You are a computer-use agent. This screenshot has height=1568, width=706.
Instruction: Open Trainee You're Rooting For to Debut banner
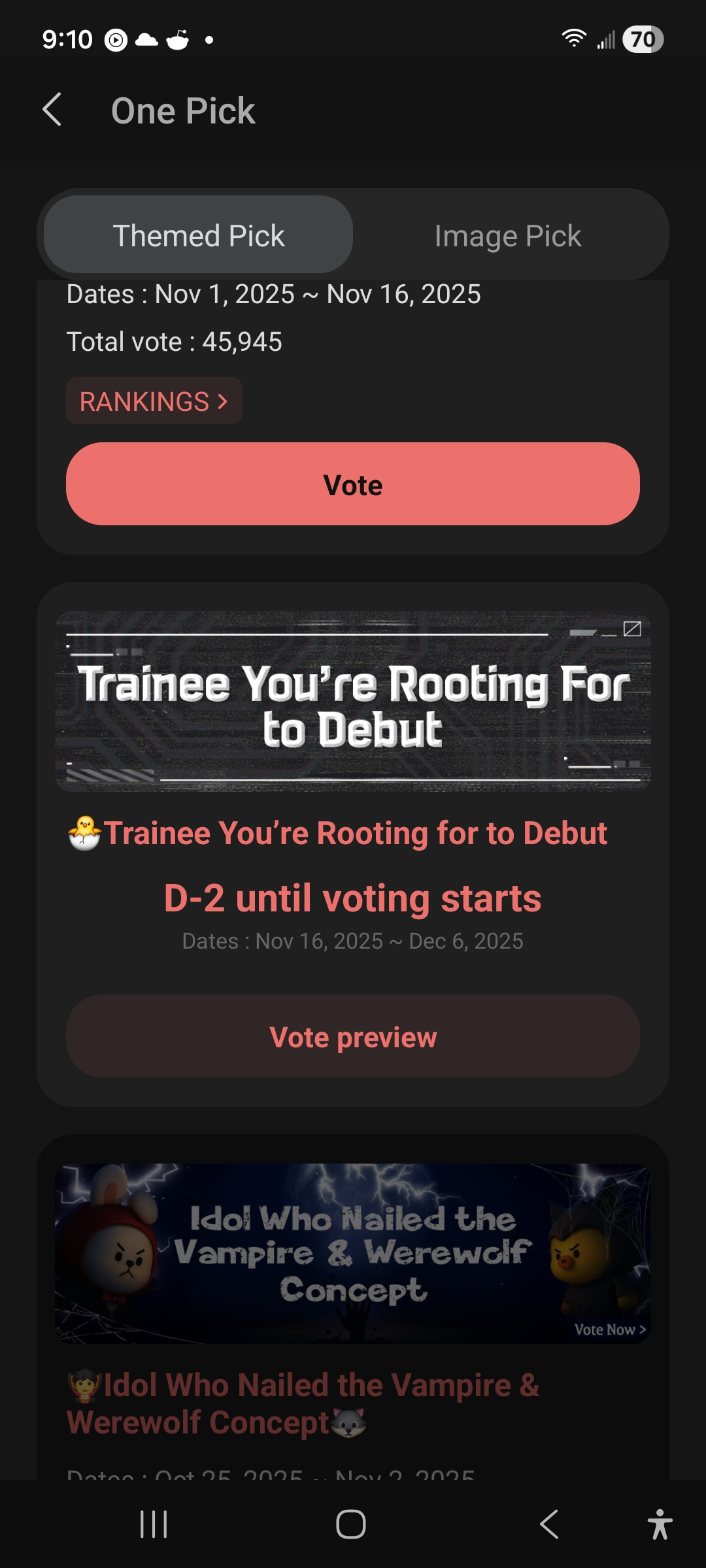[x=352, y=702]
